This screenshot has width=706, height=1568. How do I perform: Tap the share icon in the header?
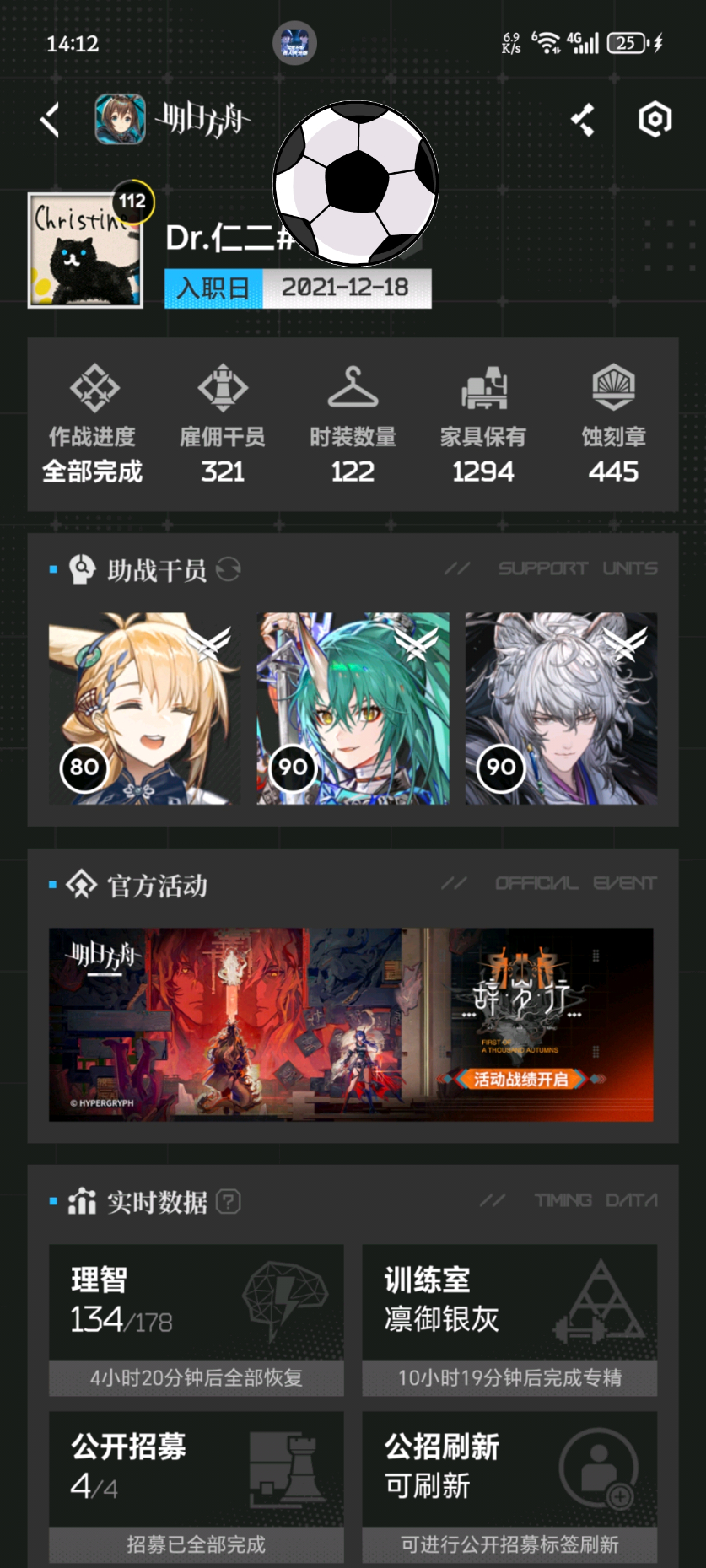pos(583,120)
